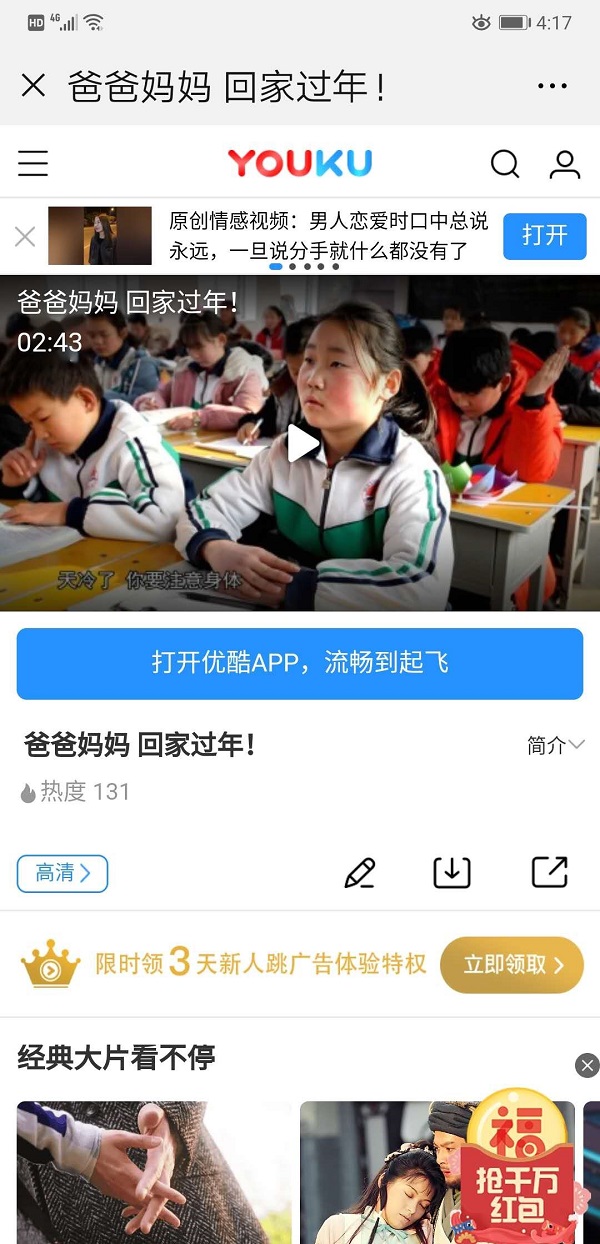600x1244 pixels.
Task: Tap the pencil edit icon
Action: point(359,873)
